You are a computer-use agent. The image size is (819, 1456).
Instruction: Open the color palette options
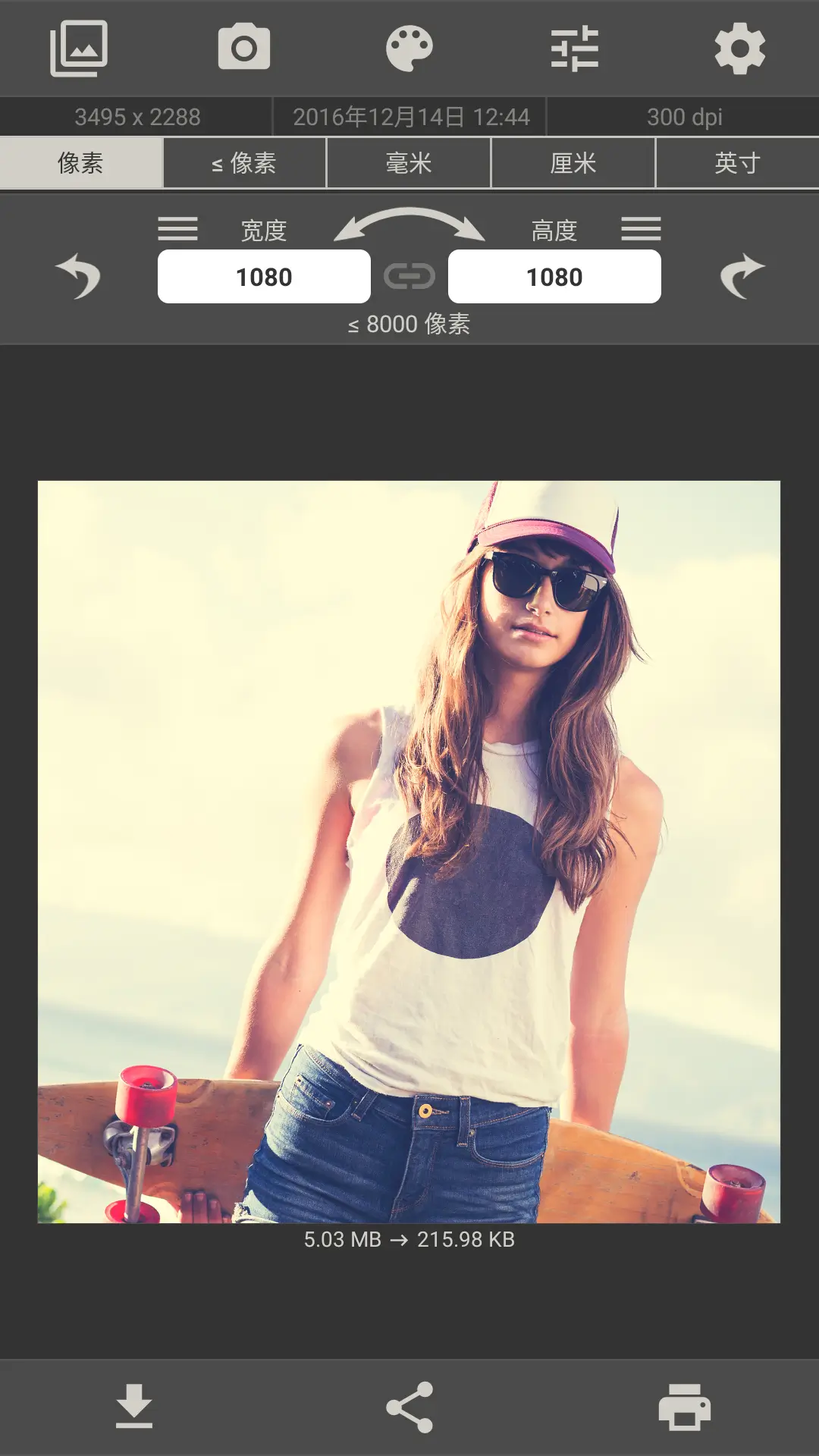coord(409,47)
